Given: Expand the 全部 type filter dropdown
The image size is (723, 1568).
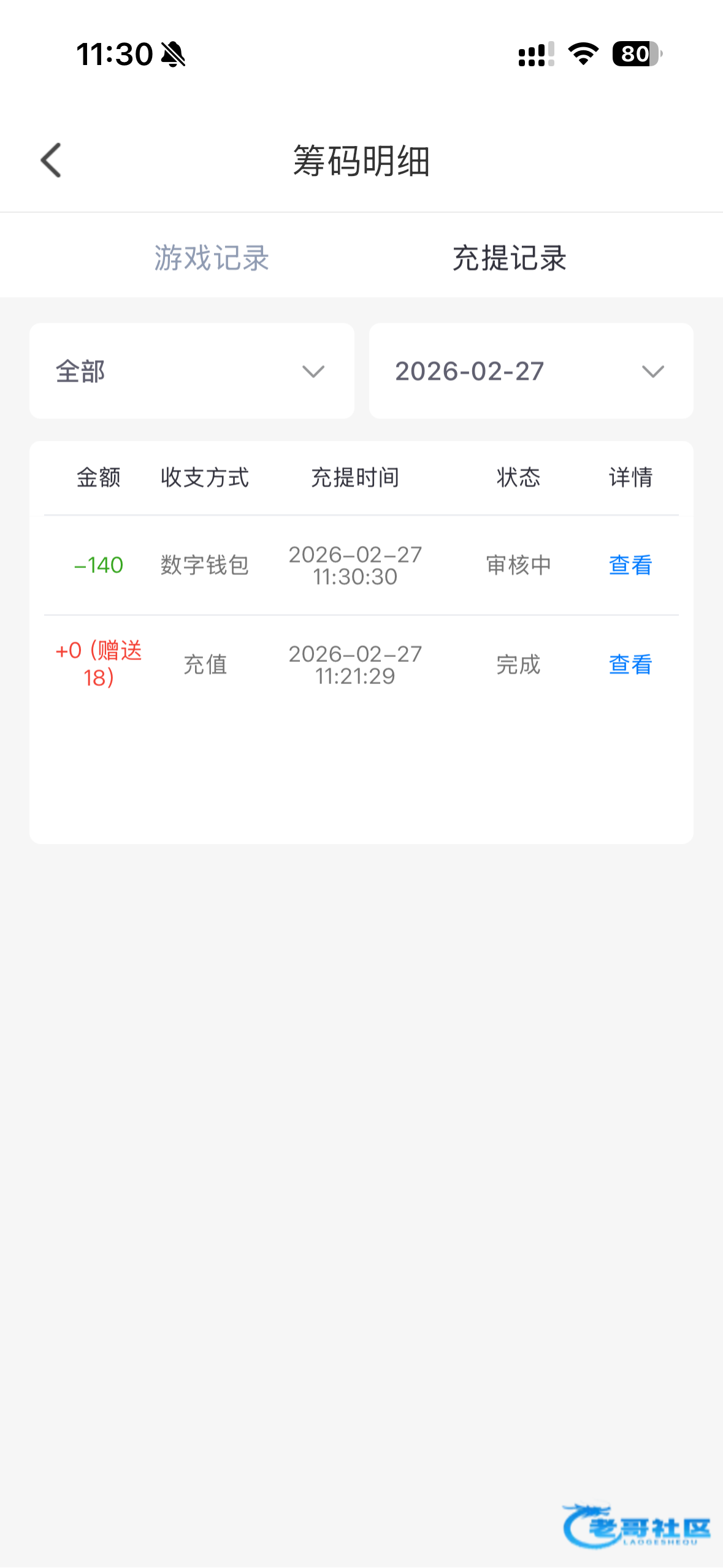Looking at the screenshot, I should 191,371.
